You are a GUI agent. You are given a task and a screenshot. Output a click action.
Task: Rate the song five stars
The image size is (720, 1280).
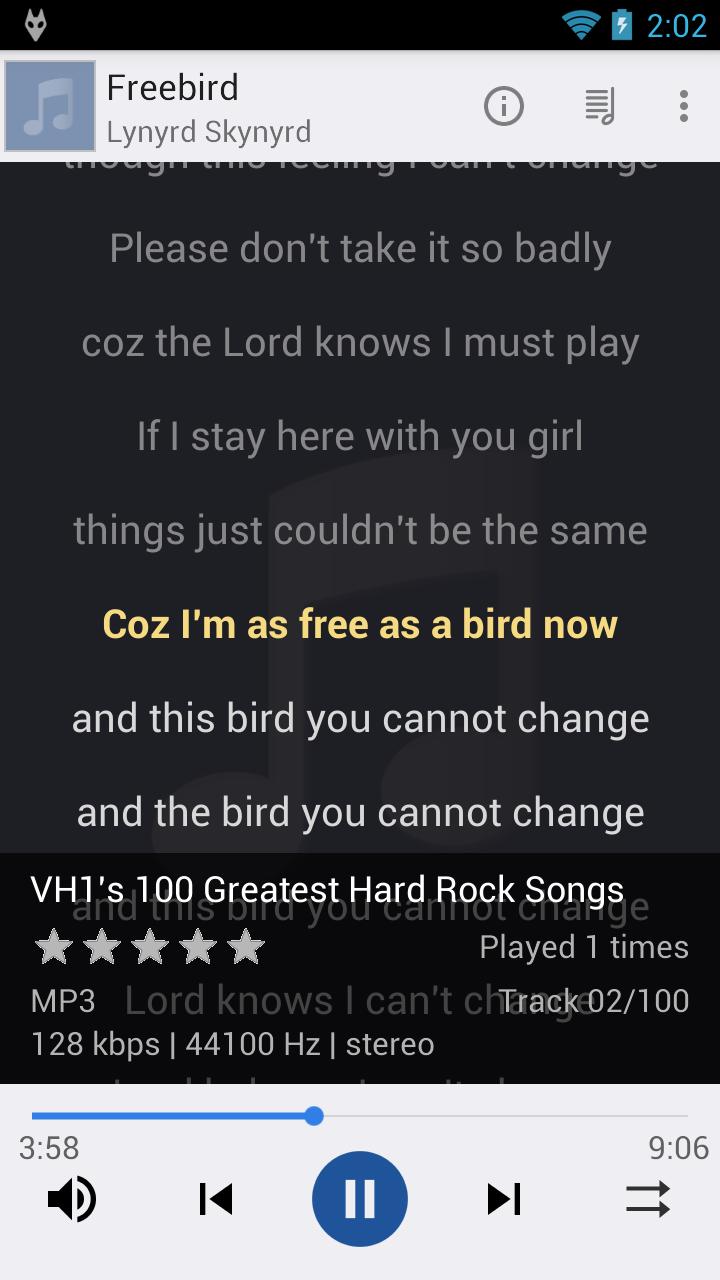(x=246, y=948)
